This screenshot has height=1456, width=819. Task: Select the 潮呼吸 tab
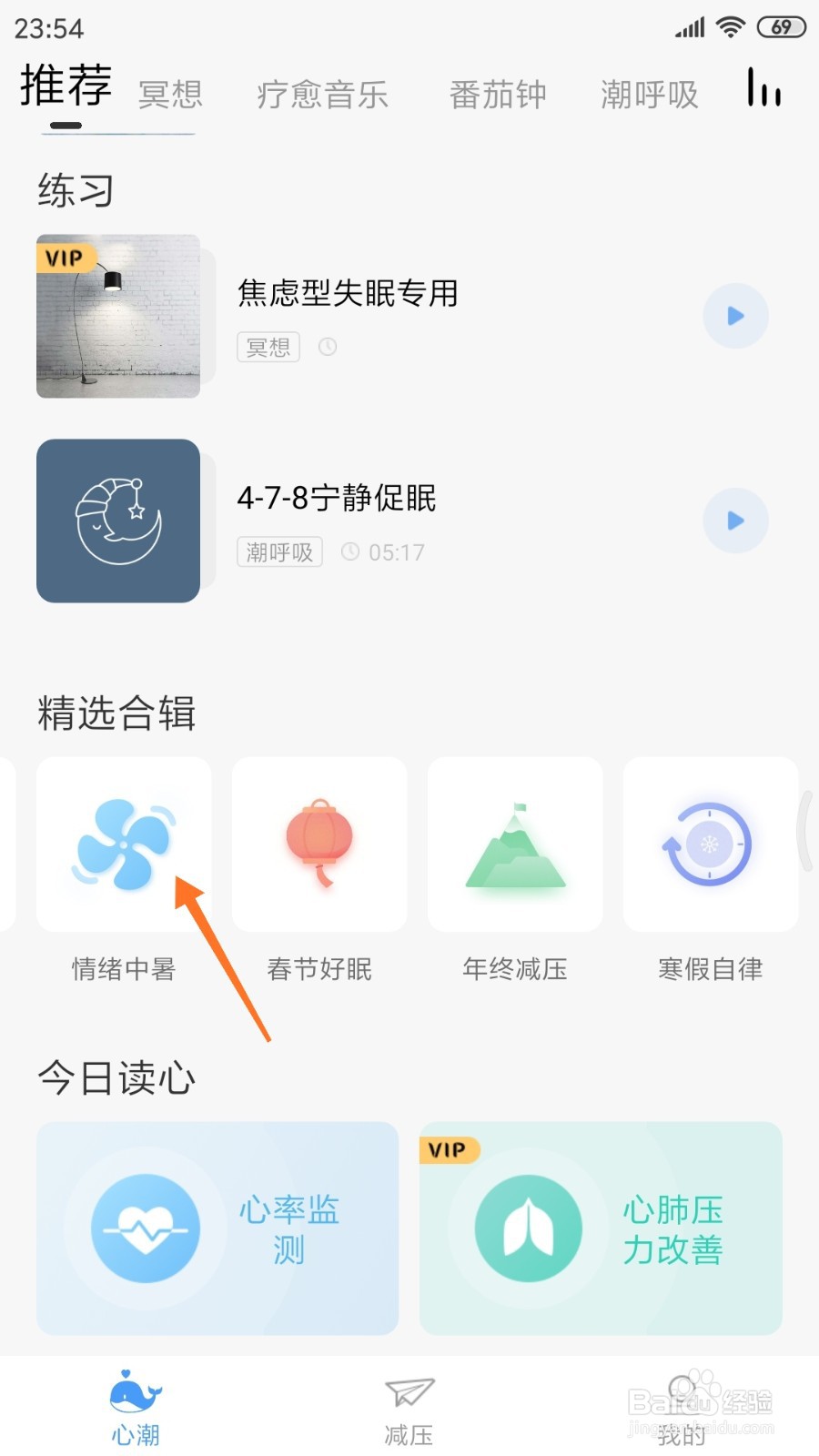coord(650,95)
